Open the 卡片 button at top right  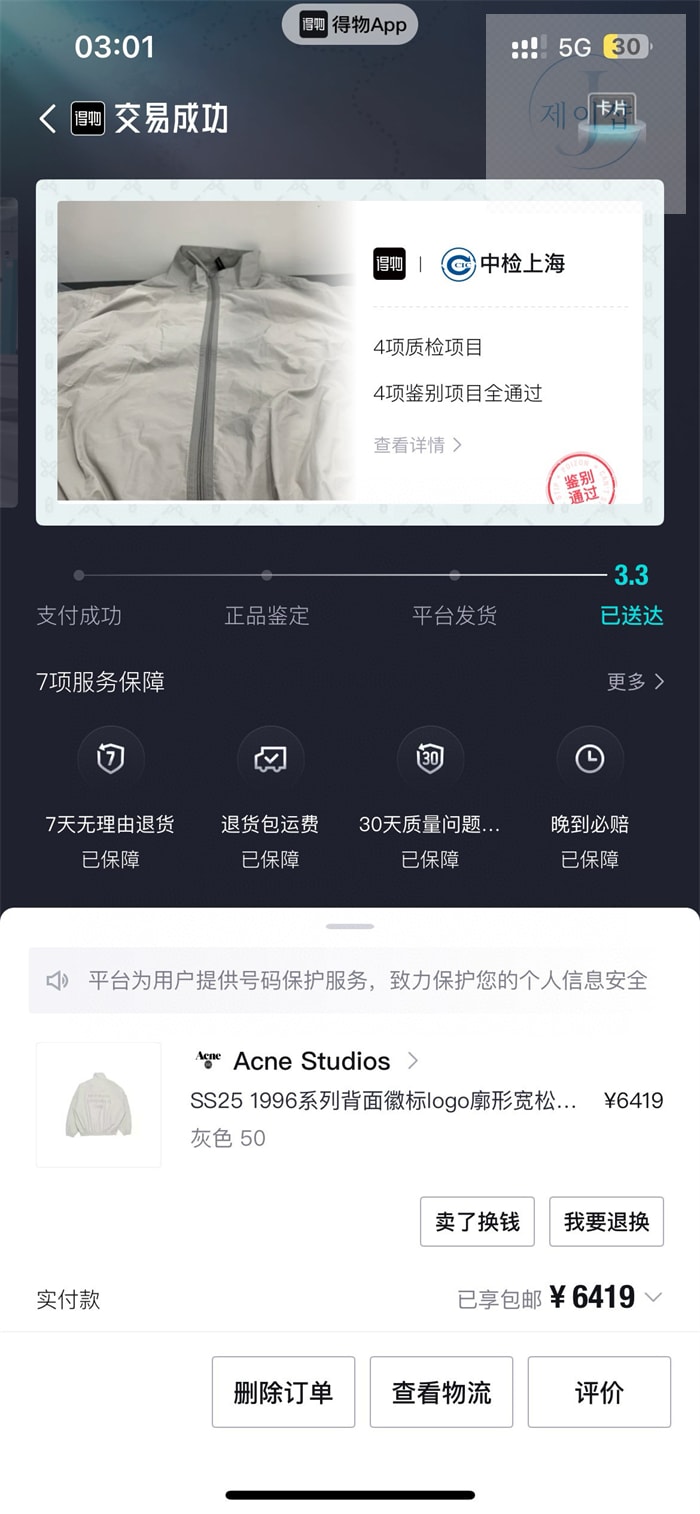click(612, 108)
